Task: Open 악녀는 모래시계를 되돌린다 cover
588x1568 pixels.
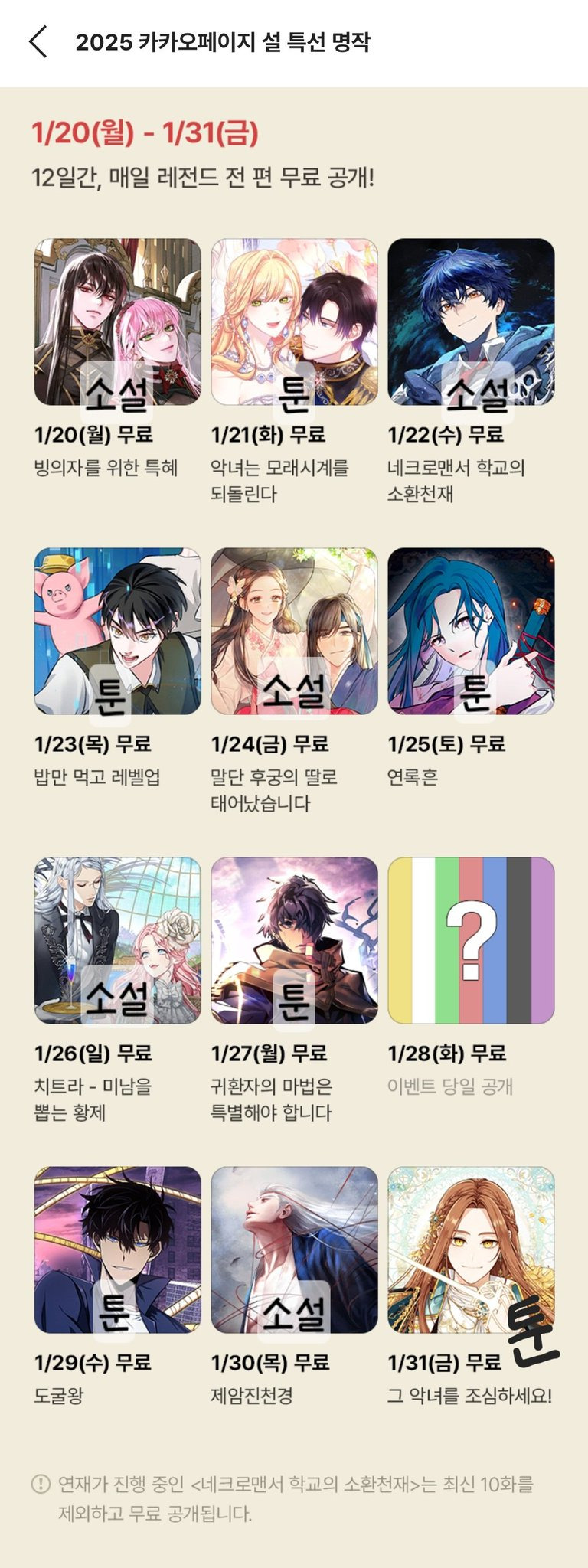Action: 295,322
